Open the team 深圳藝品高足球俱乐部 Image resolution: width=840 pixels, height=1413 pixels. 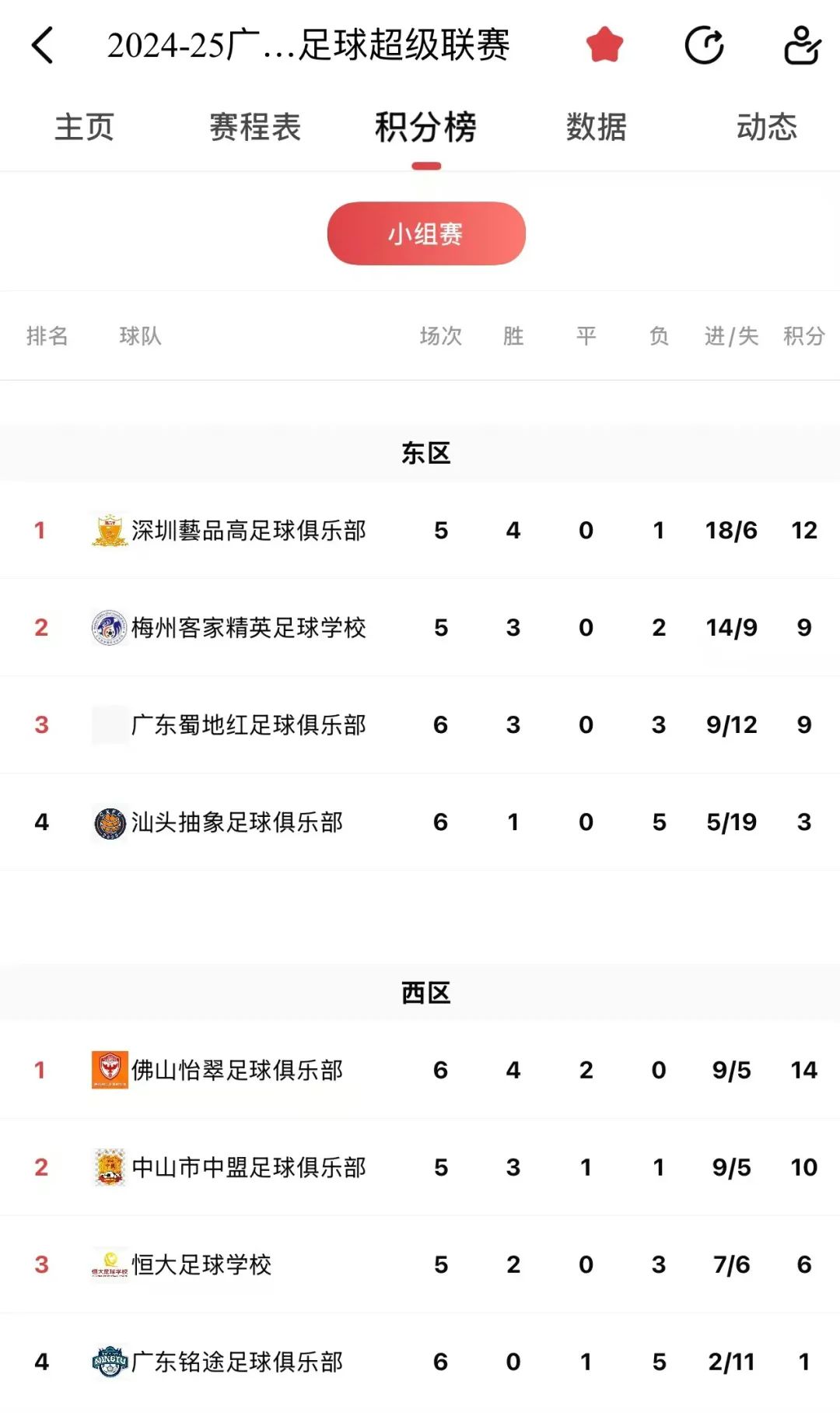point(248,531)
